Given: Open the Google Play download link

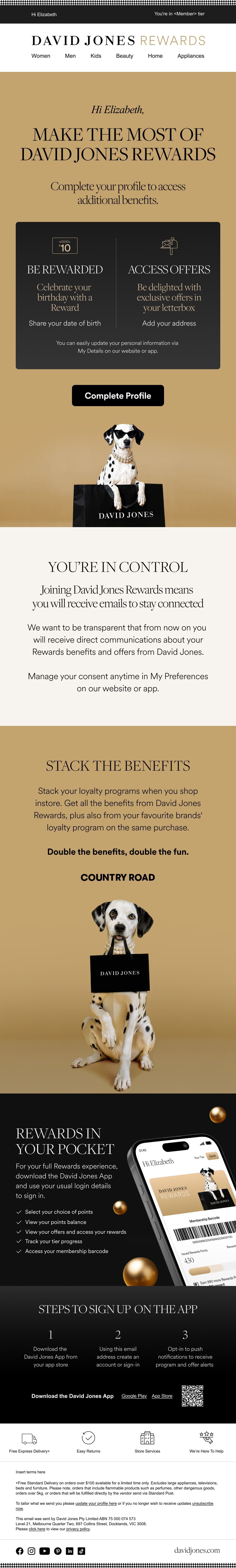Looking at the screenshot, I should click(x=134, y=1396).
